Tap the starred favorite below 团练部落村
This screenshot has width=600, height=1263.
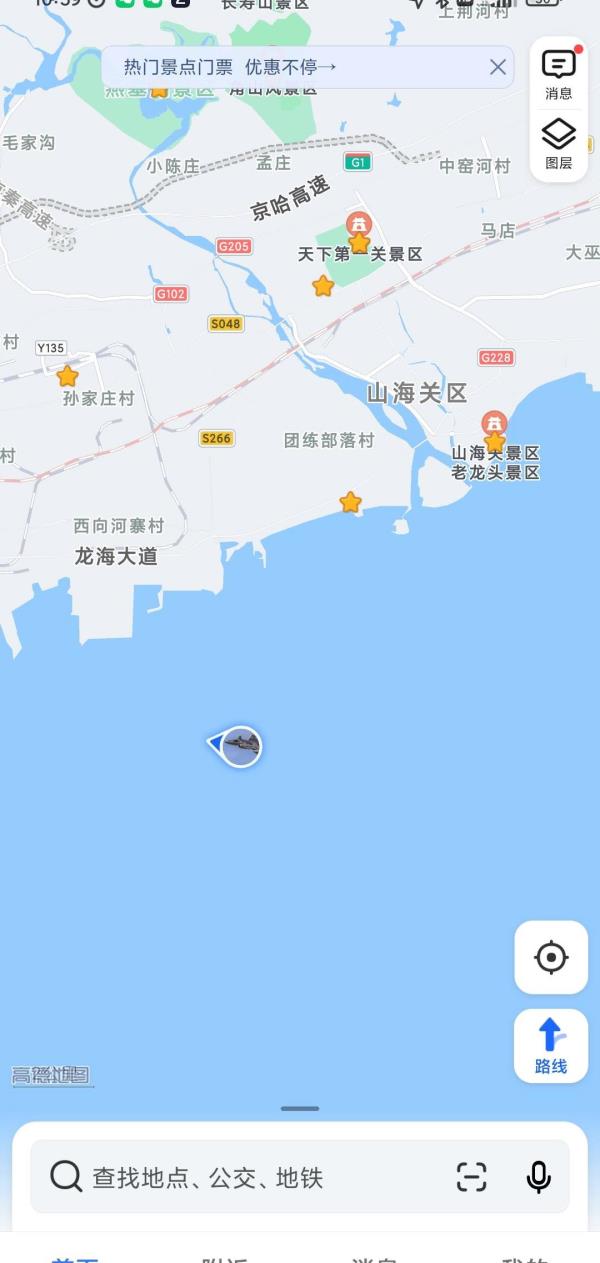(x=350, y=502)
